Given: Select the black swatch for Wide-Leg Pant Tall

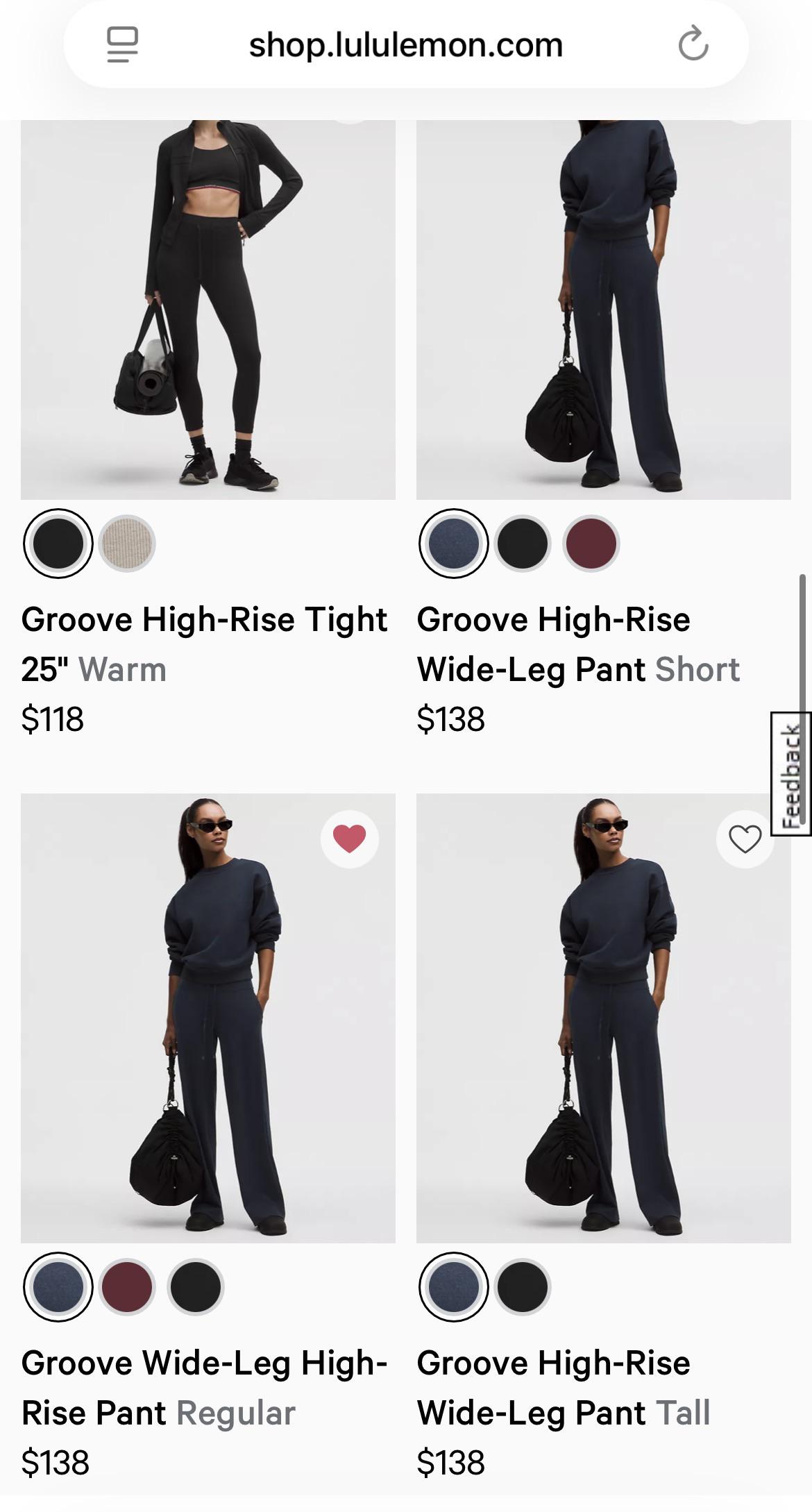Looking at the screenshot, I should (523, 1287).
